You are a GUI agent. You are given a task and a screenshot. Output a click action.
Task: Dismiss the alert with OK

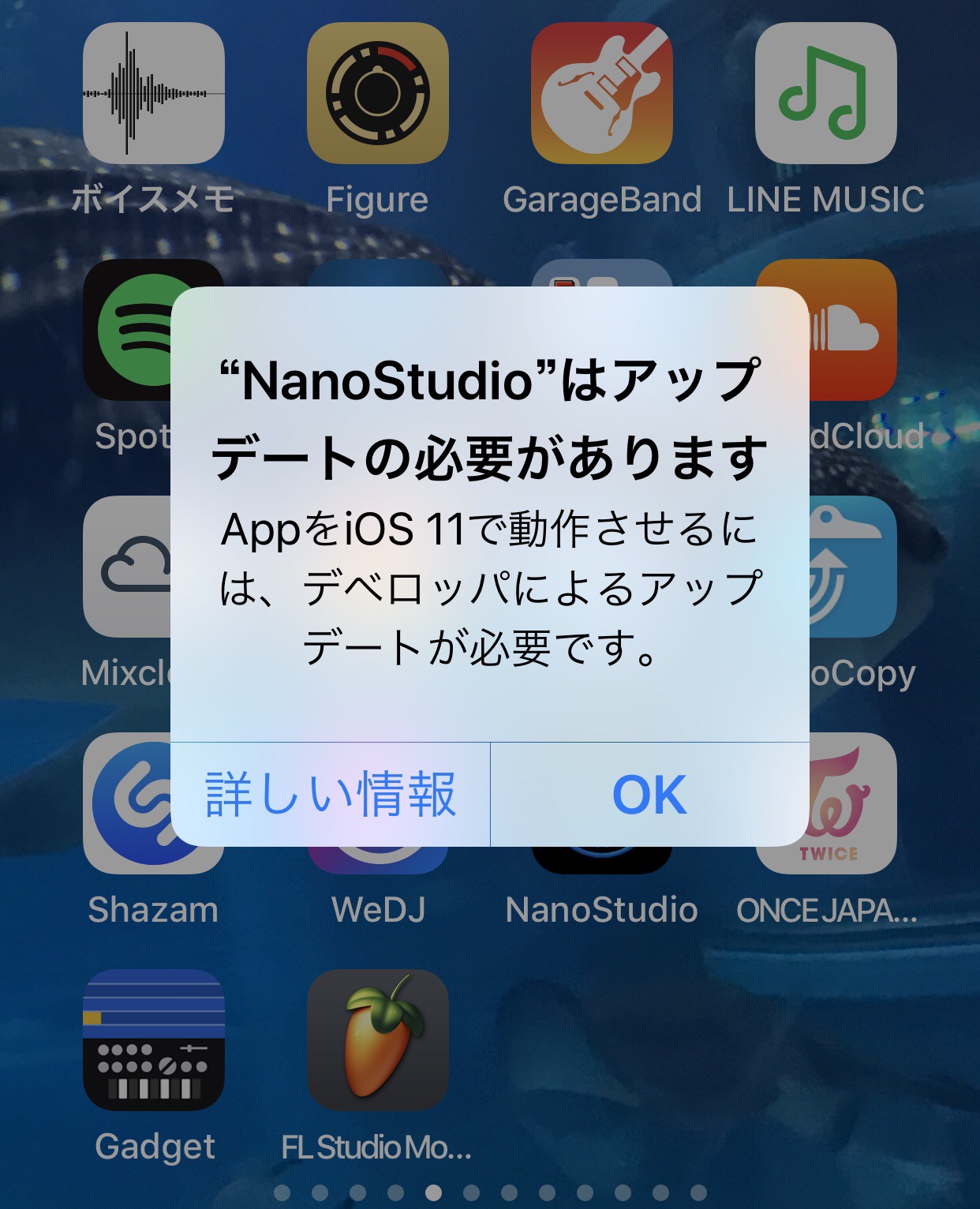coord(649,795)
